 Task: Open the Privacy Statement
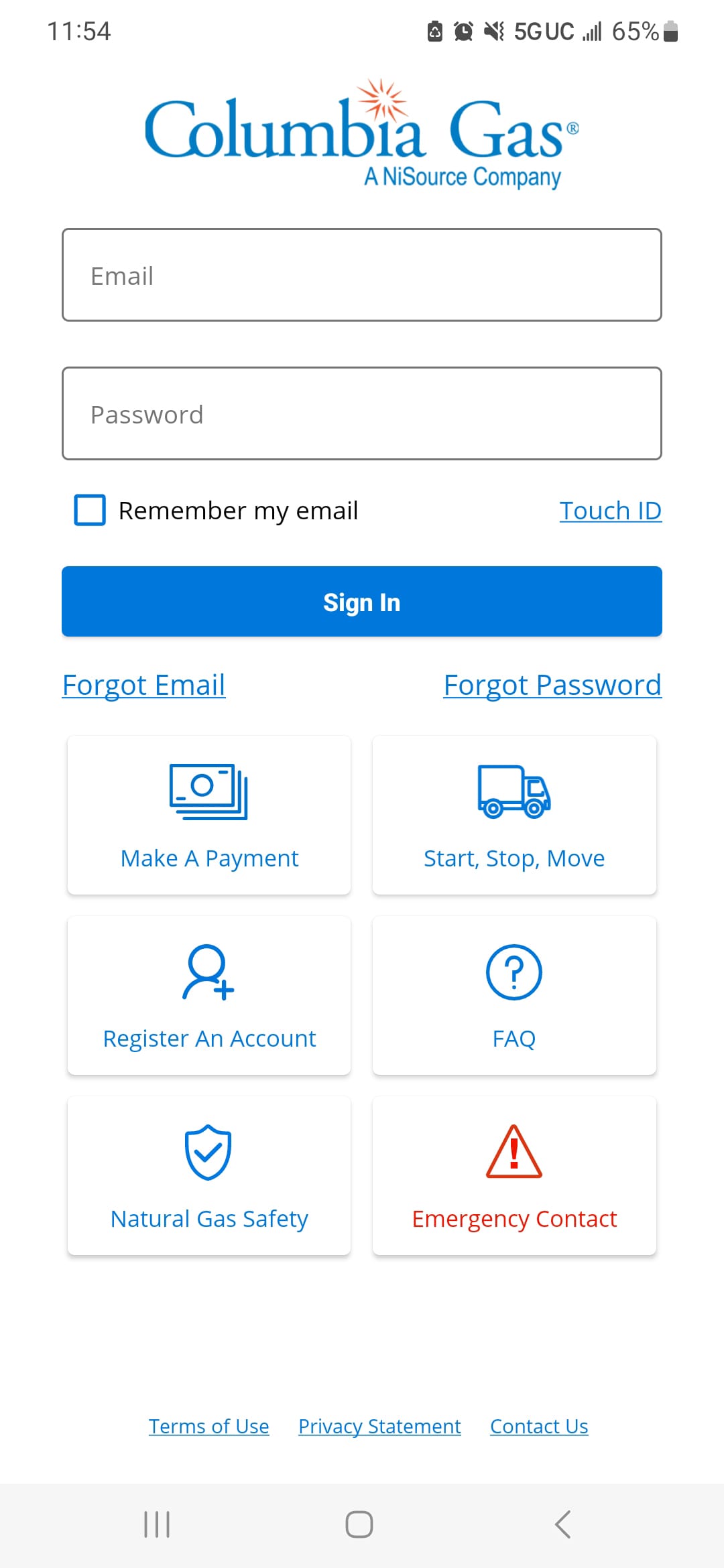(379, 1426)
